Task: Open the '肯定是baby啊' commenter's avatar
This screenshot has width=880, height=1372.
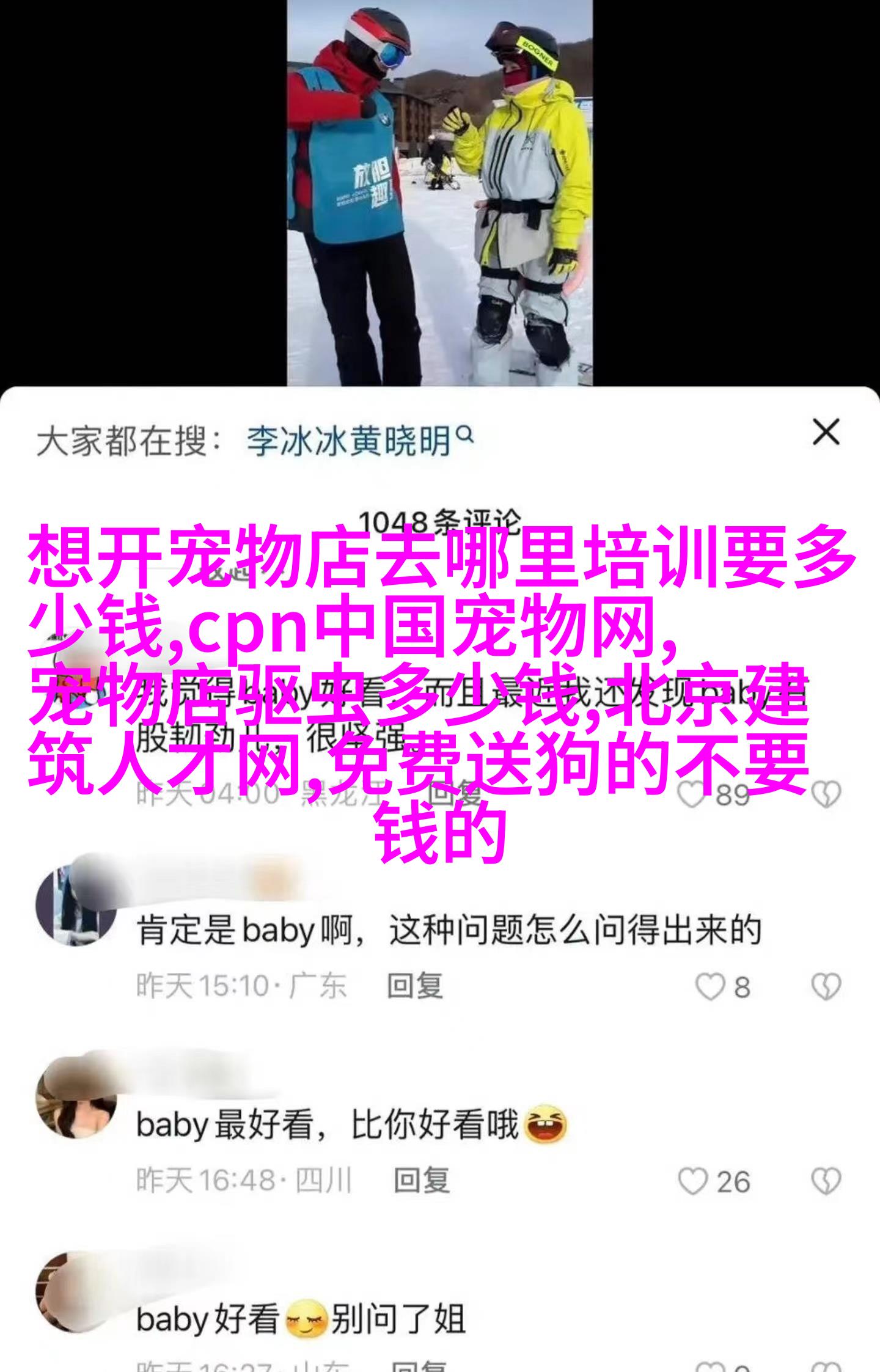Action: [76, 906]
